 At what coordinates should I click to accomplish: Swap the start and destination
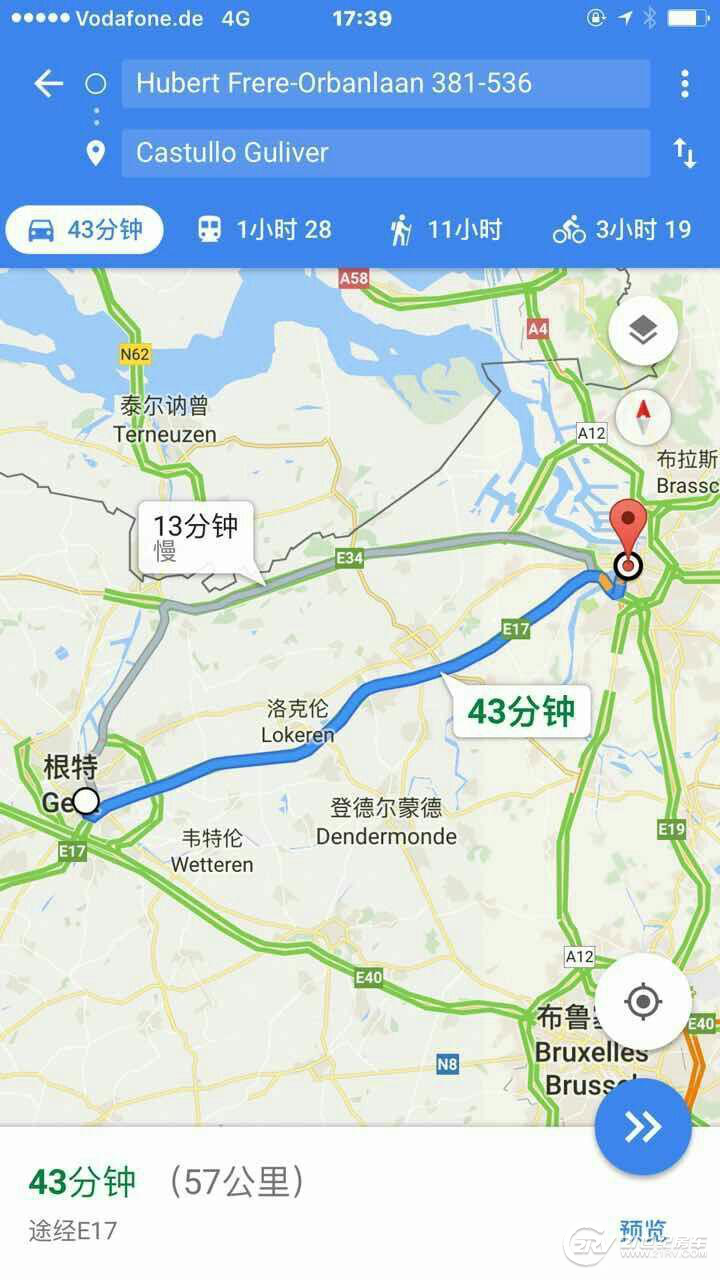[684, 153]
